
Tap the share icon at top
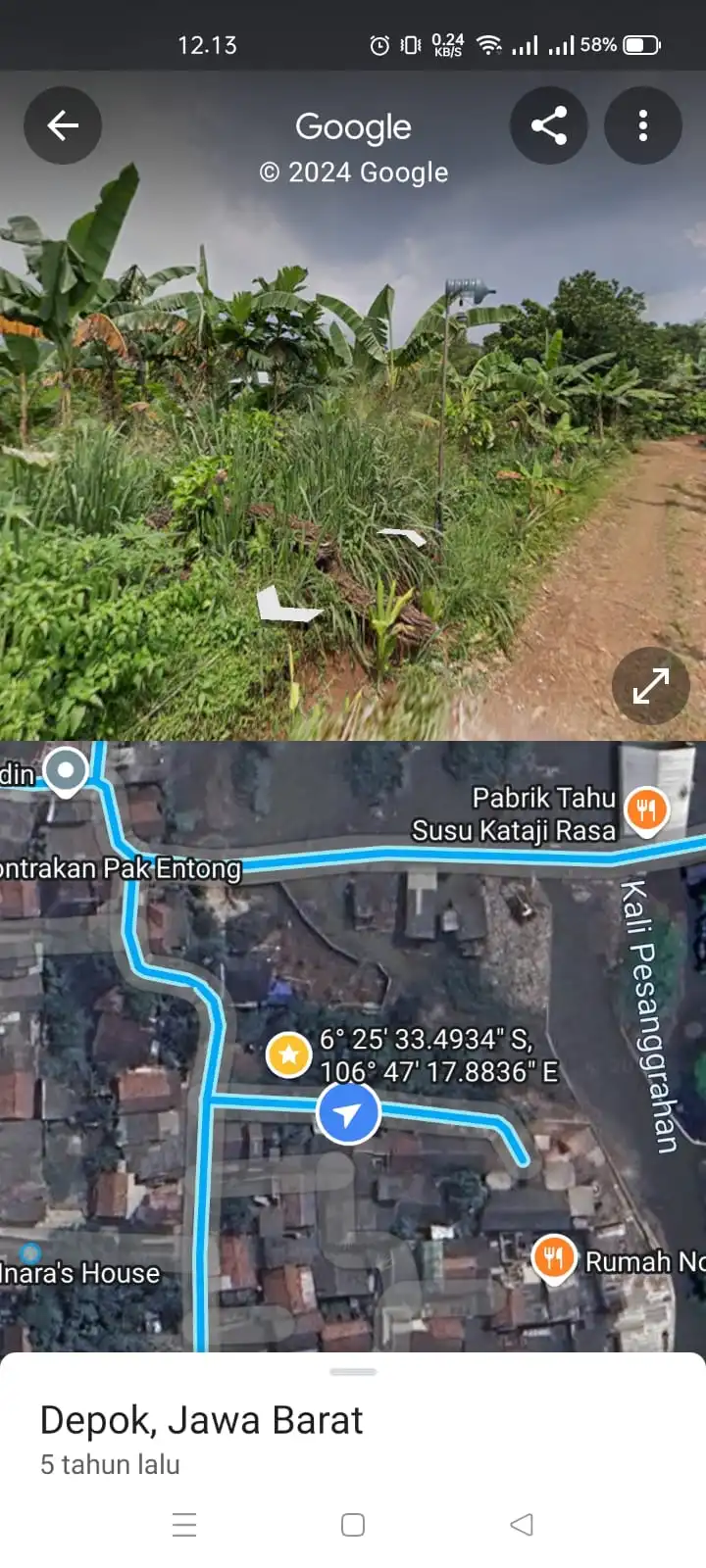point(549,125)
